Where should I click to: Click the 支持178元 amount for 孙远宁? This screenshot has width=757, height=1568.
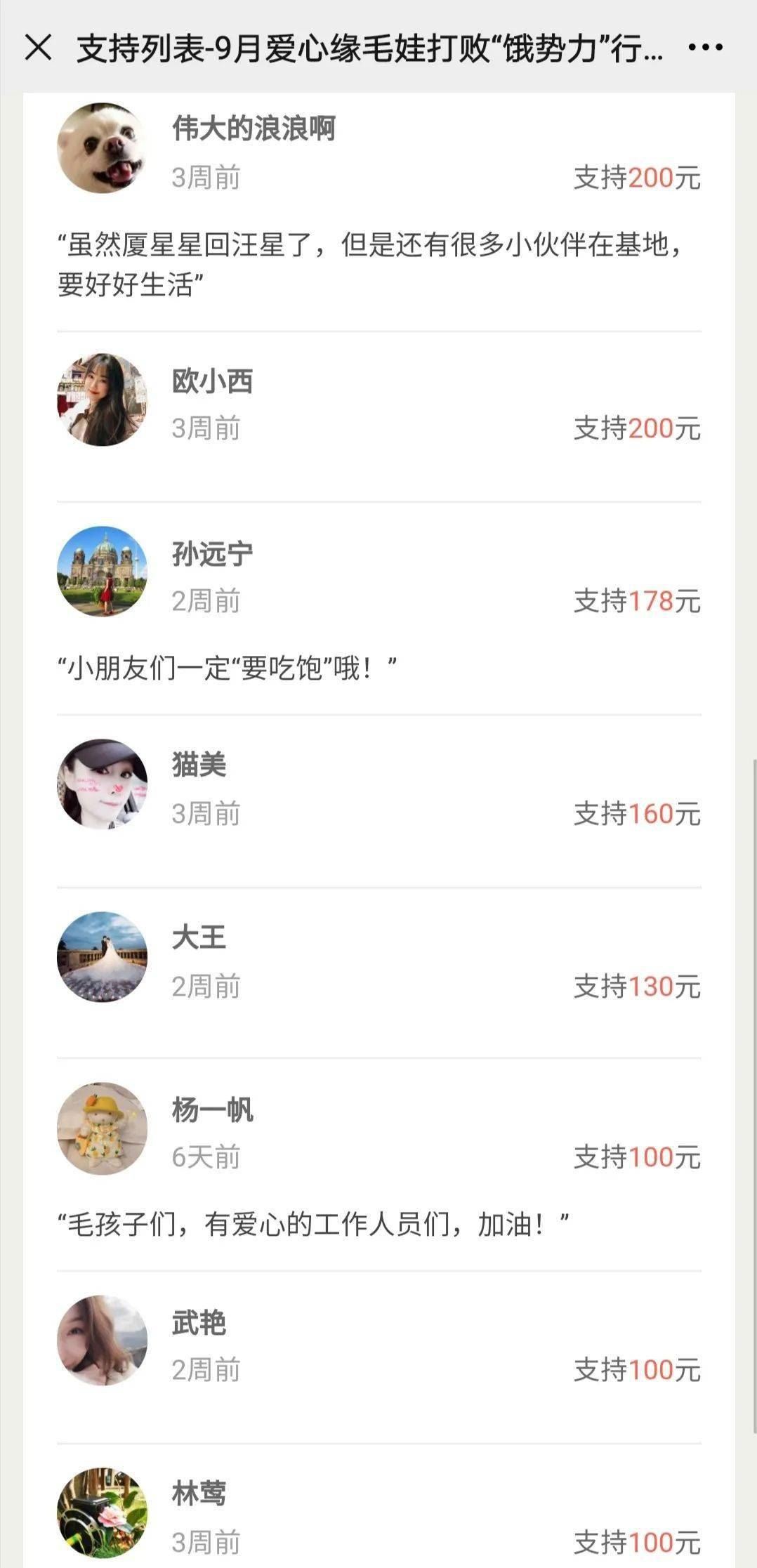[x=636, y=602]
